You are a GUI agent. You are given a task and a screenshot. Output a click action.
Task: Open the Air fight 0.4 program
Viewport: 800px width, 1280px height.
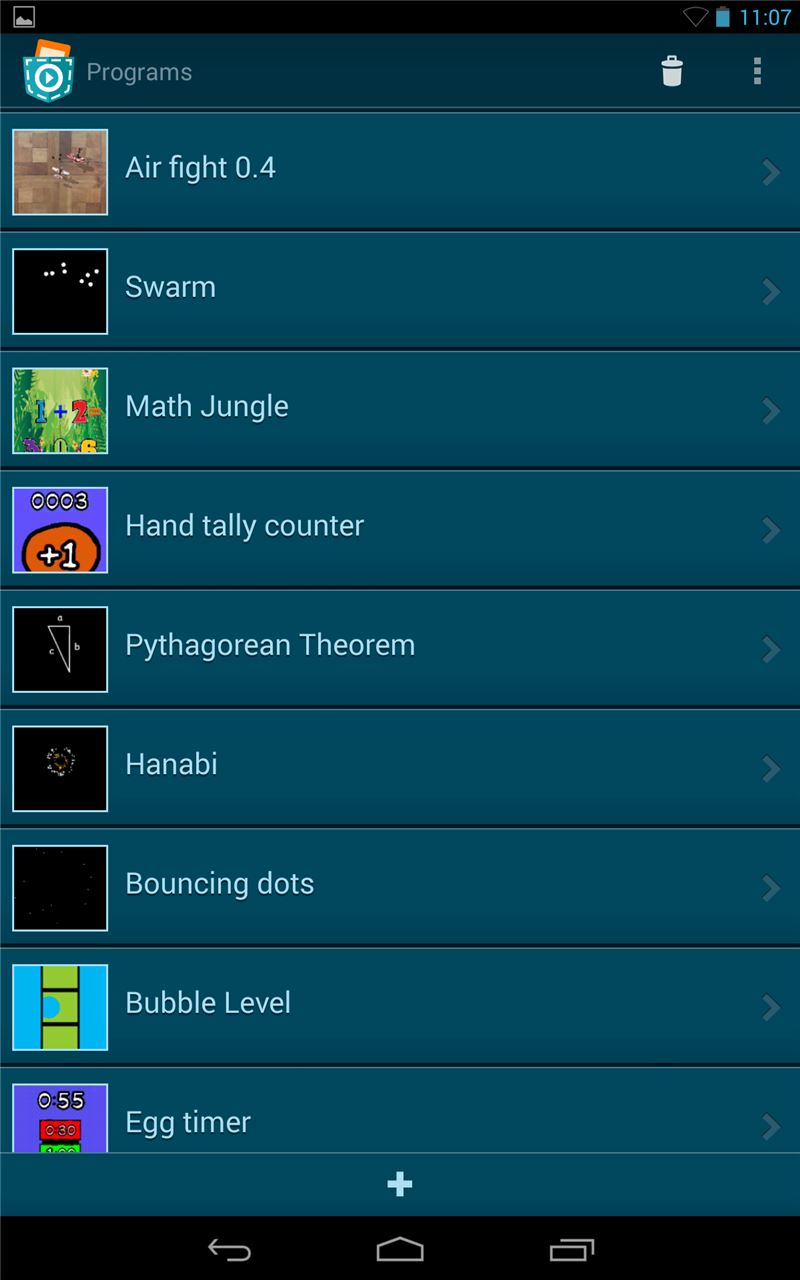click(x=400, y=170)
